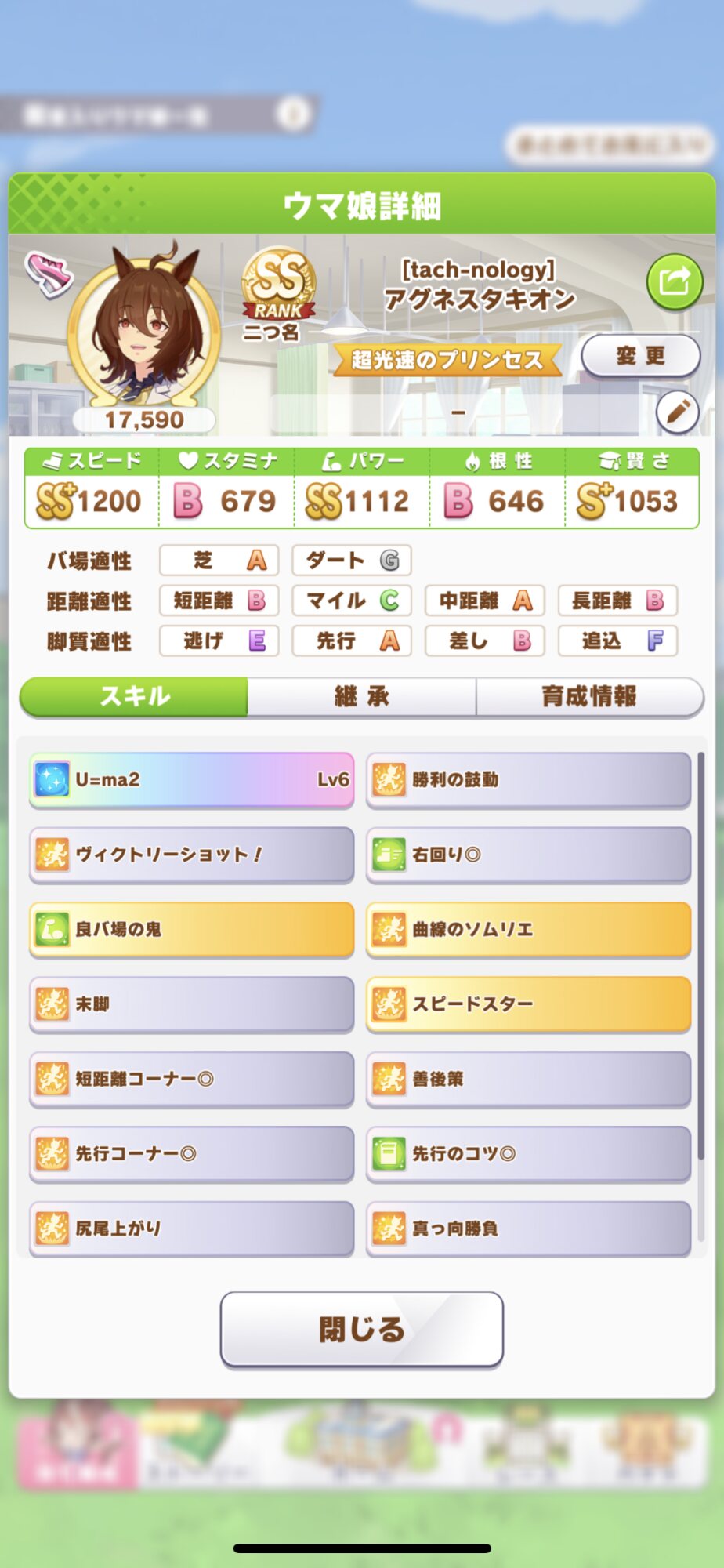The width and height of the screenshot is (724, 1568).
Task: Tap the 尻尾上がり skill
Action: point(192,1228)
